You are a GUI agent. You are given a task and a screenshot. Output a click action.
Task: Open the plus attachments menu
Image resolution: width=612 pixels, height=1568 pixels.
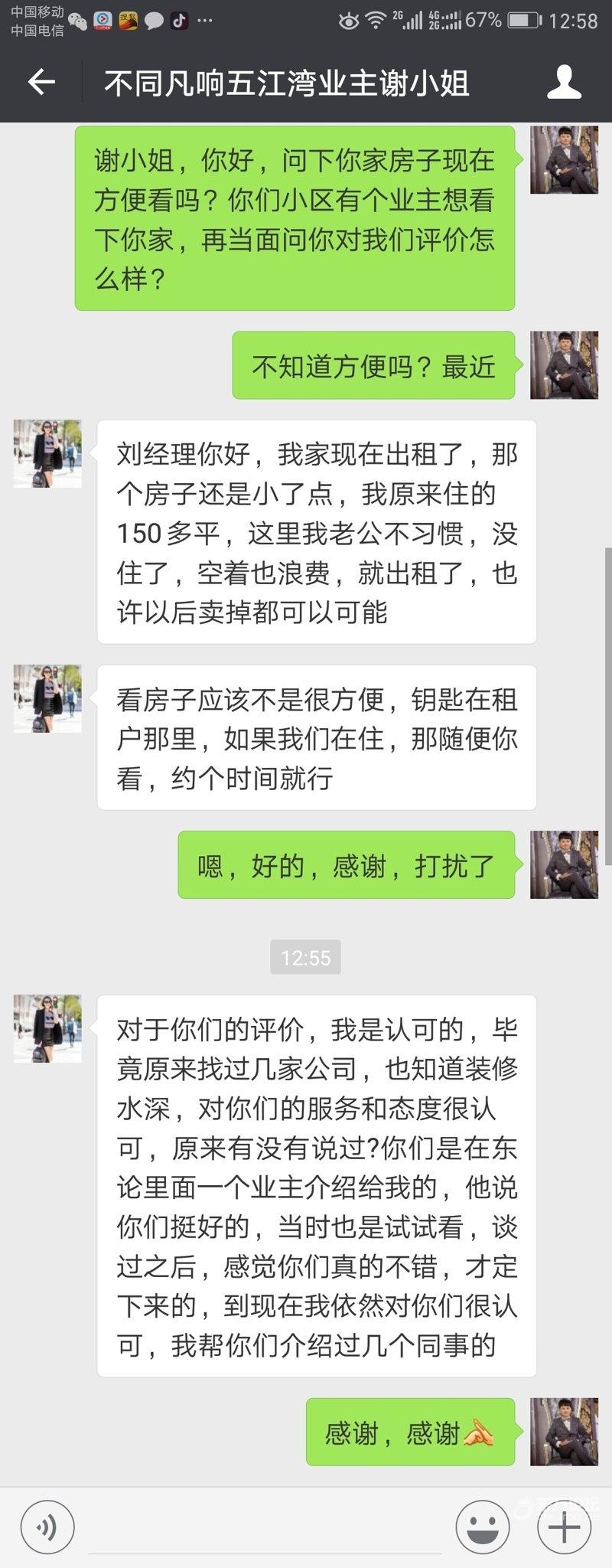(x=565, y=1528)
